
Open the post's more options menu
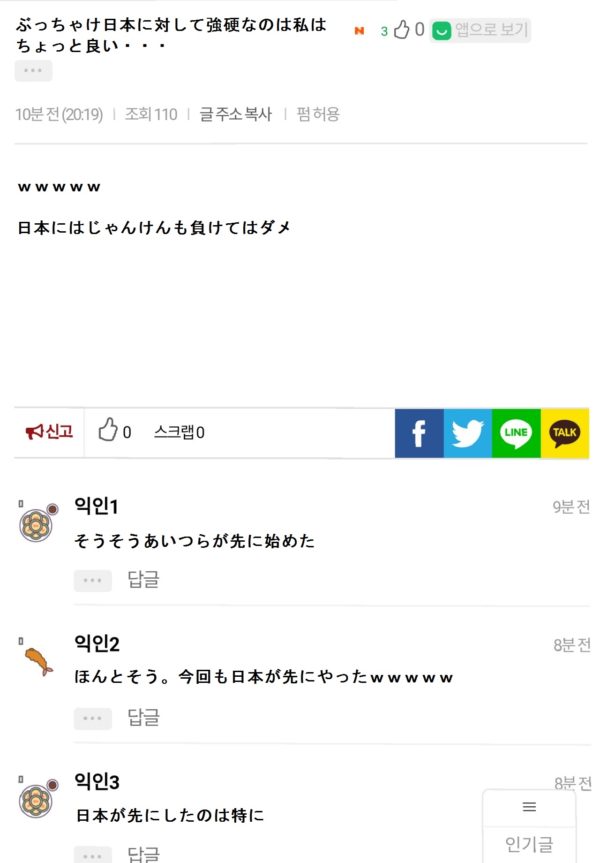33,71
